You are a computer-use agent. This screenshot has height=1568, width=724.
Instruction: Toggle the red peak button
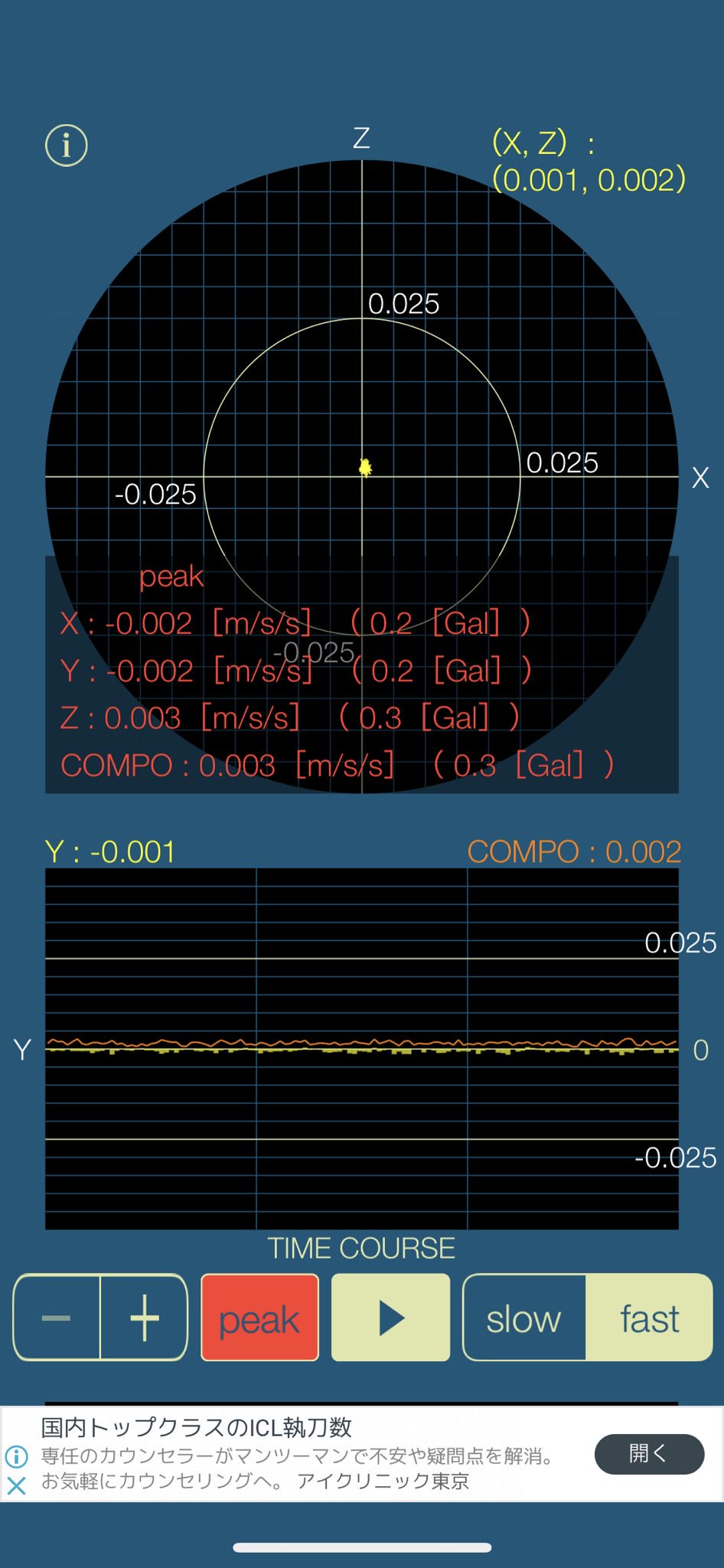(x=259, y=1318)
